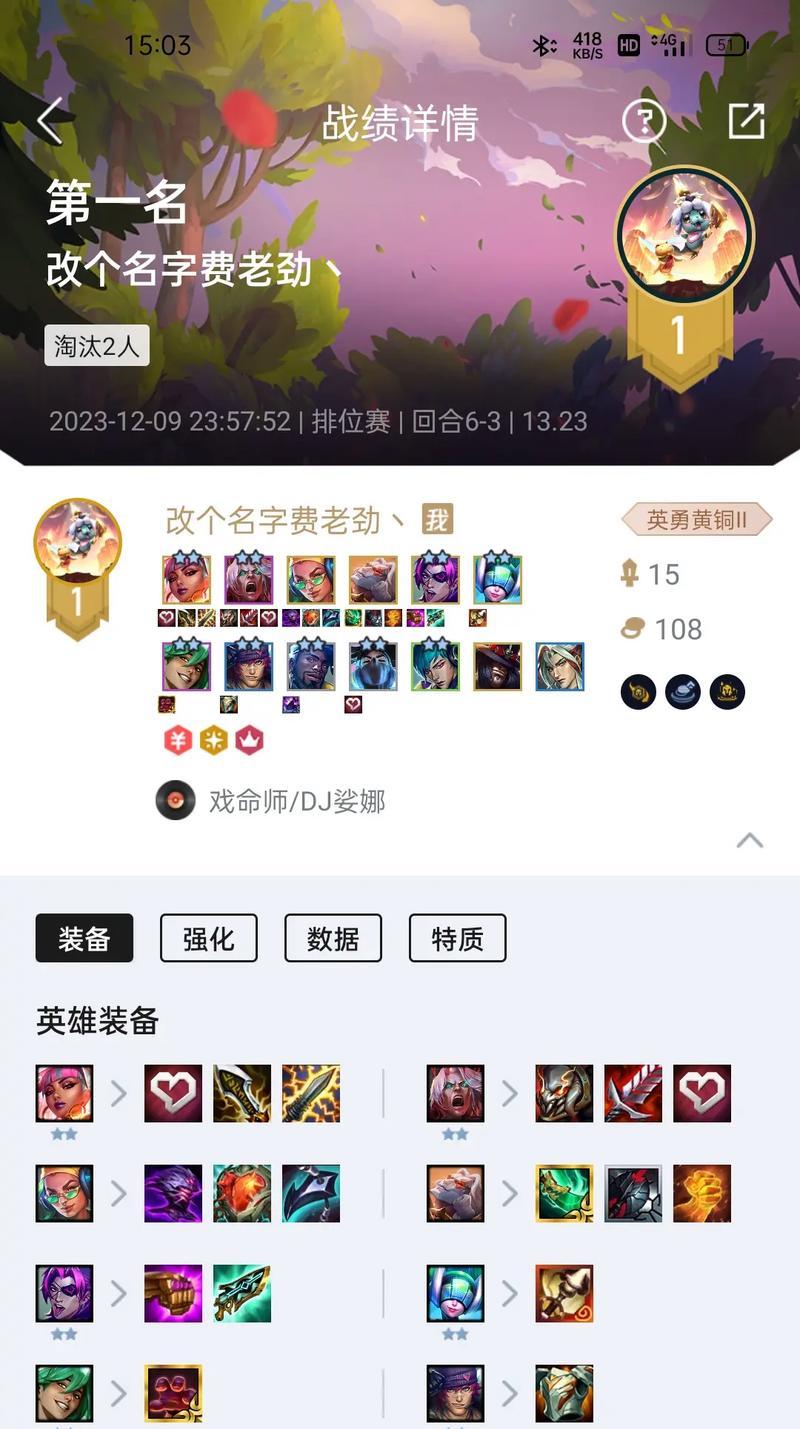Switch to the 装备 tab
This screenshot has width=800, height=1429.
tap(84, 939)
